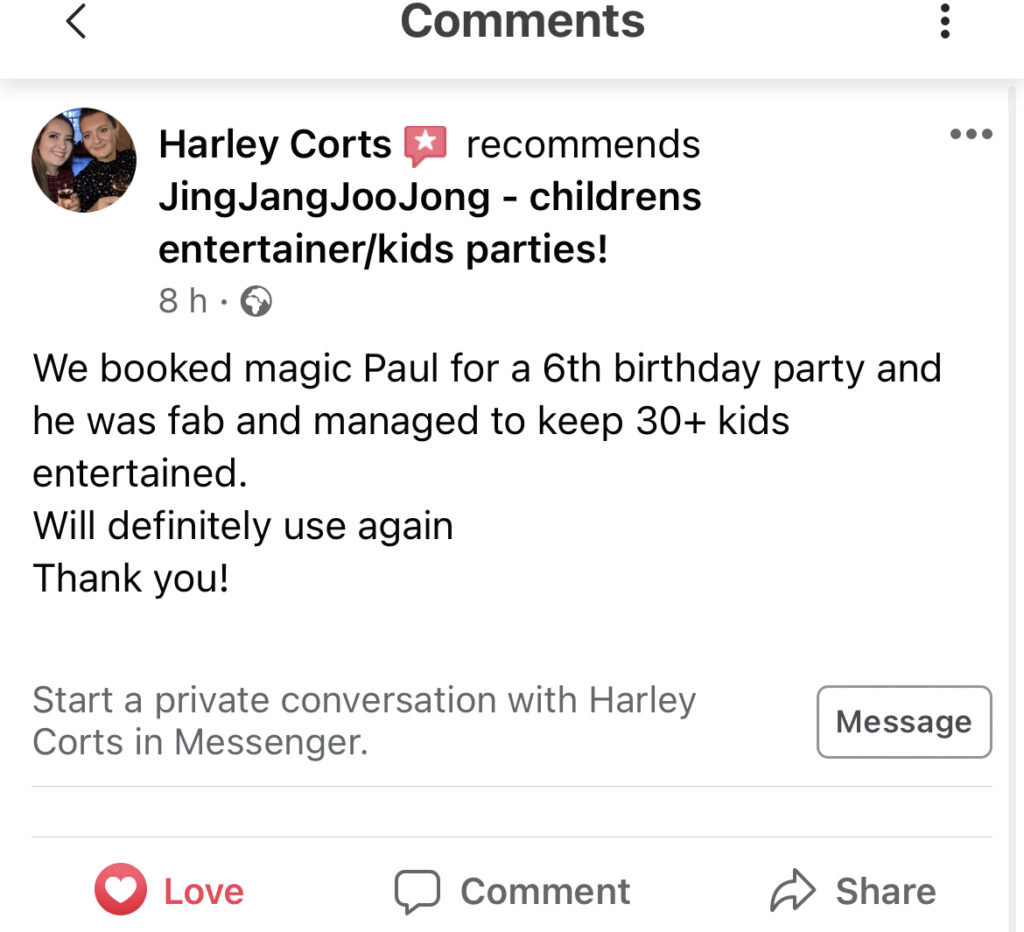Share this recommendation post

coord(853,890)
